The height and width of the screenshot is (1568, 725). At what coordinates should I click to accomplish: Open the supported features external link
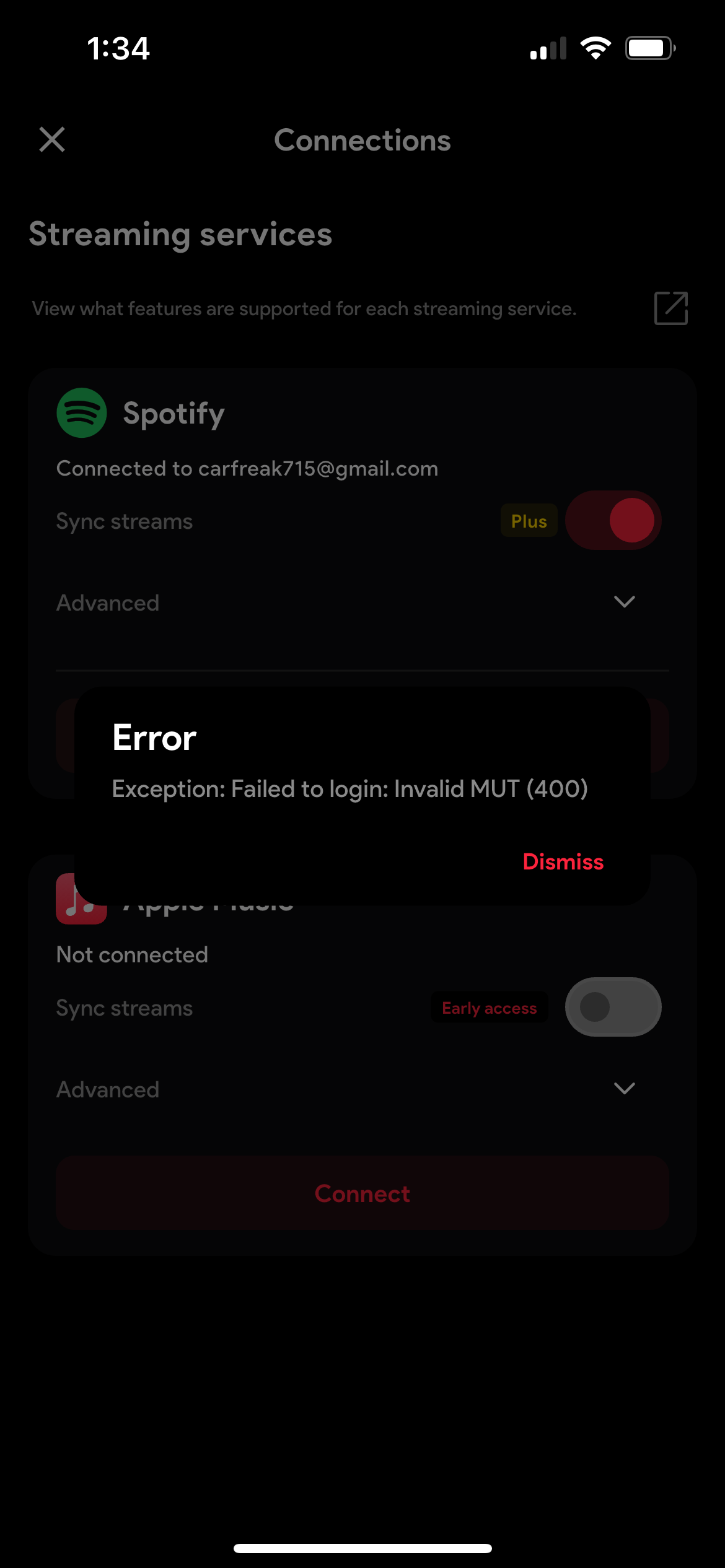tap(671, 308)
